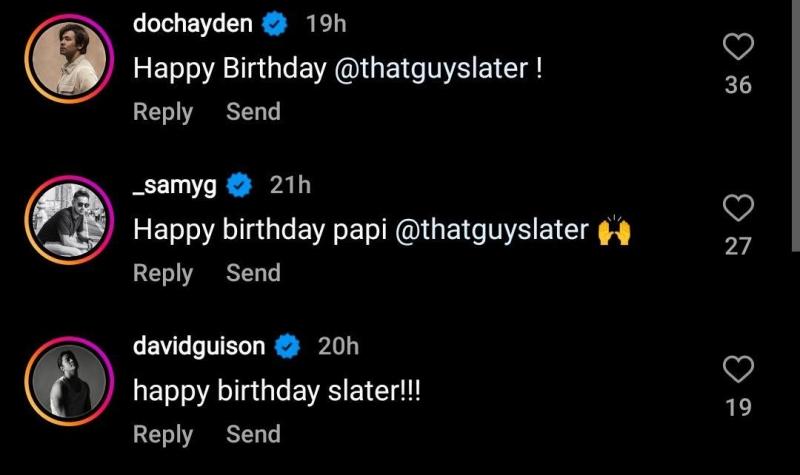800x475 pixels.
Task: Like dochayden's comment
Action: [x=738, y=47]
